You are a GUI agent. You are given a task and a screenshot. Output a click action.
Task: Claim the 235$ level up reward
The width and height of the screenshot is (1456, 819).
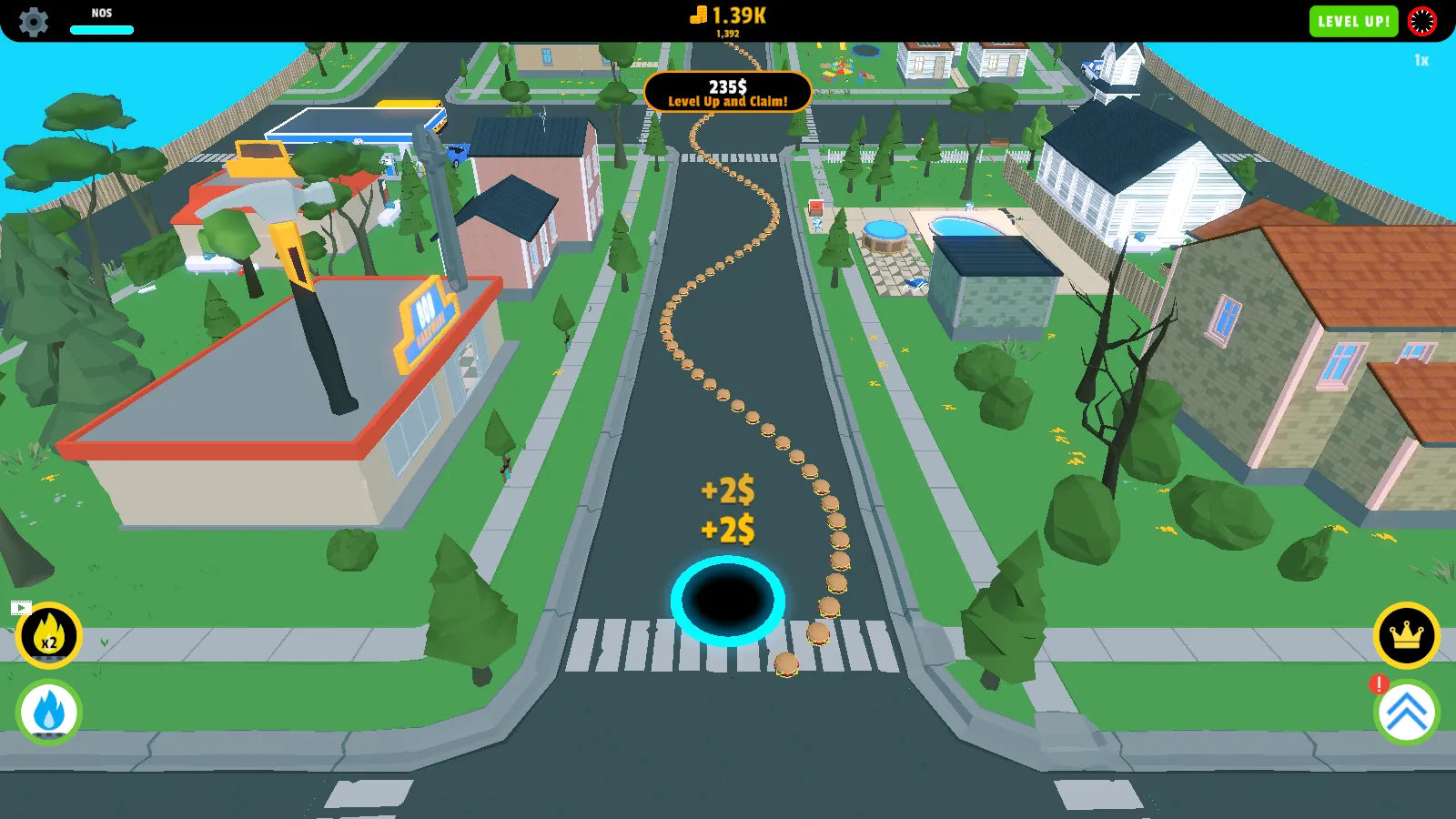point(728,92)
